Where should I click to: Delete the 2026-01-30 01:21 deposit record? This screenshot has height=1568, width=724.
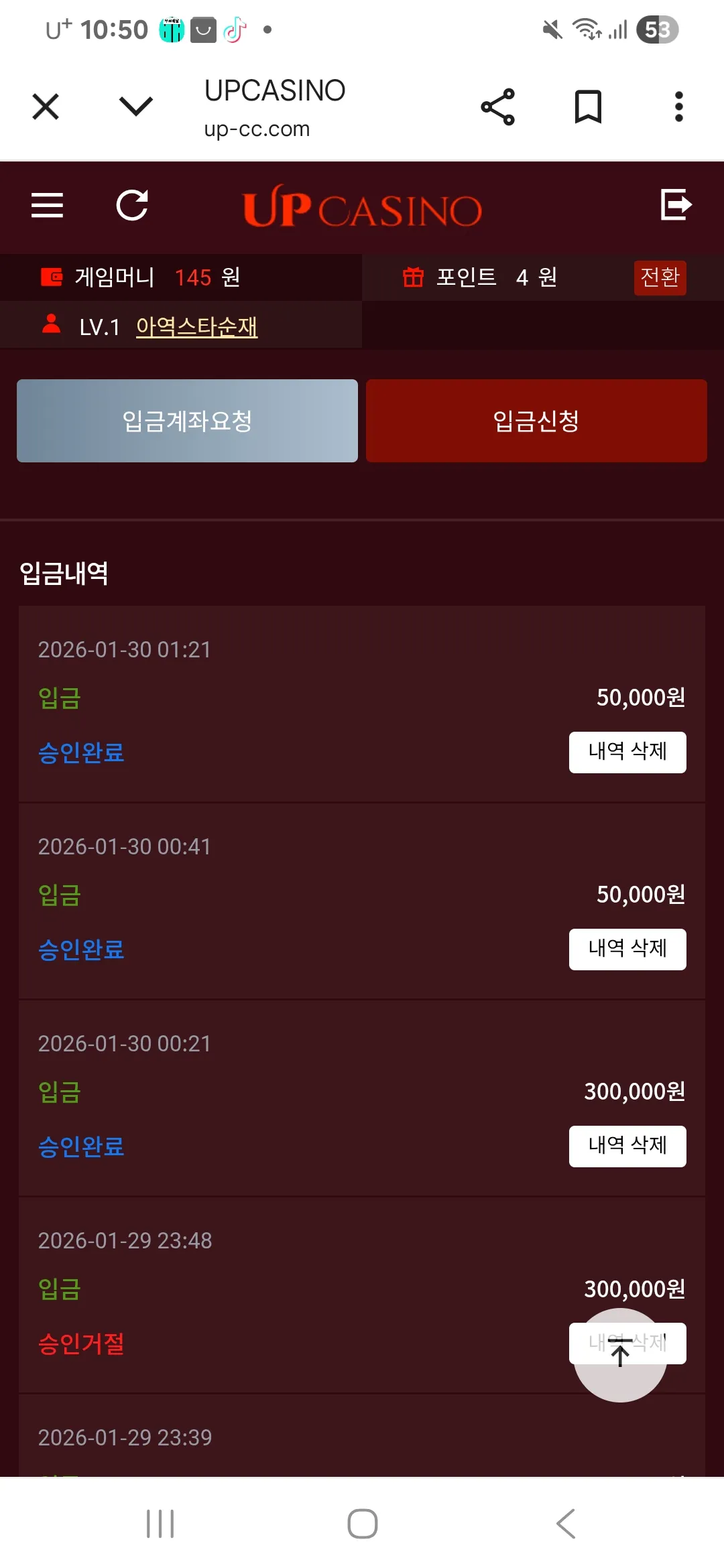click(x=627, y=752)
